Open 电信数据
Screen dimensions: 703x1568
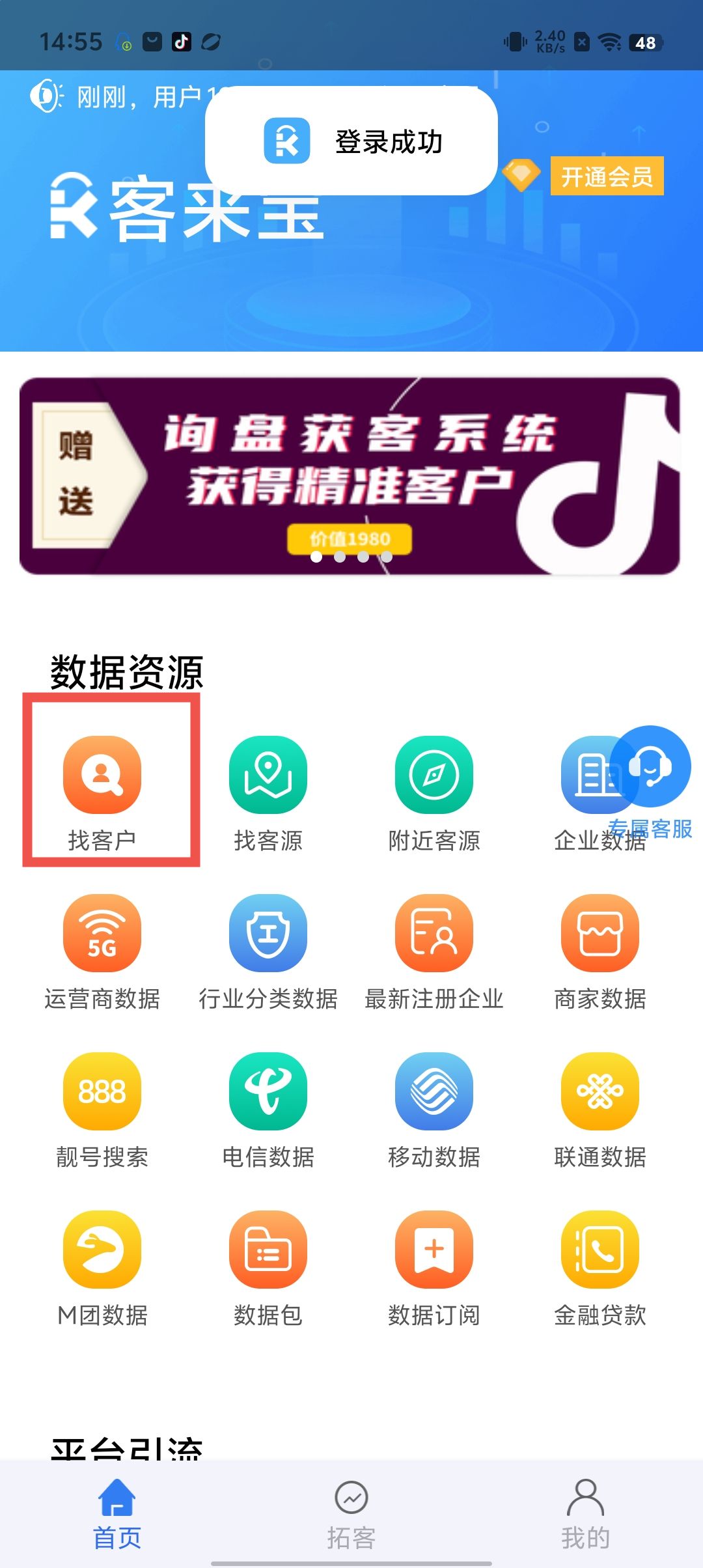coord(268,1091)
